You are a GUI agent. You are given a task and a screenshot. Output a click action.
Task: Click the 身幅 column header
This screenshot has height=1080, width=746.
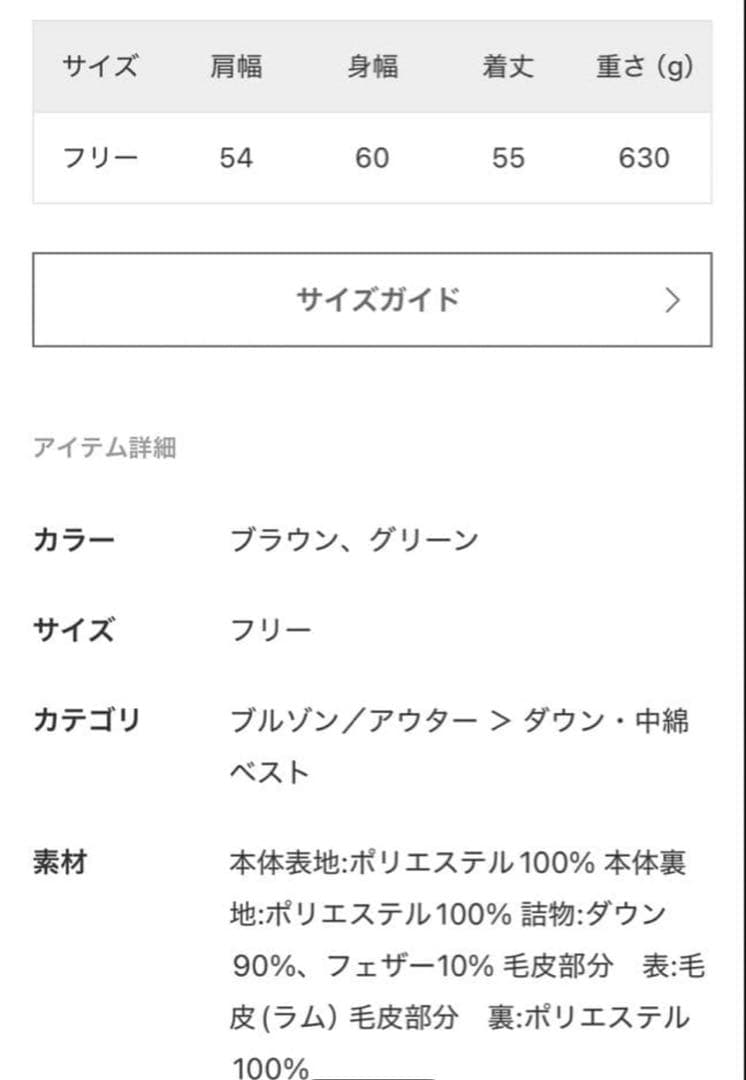pyautogui.click(x=374, y=67)
